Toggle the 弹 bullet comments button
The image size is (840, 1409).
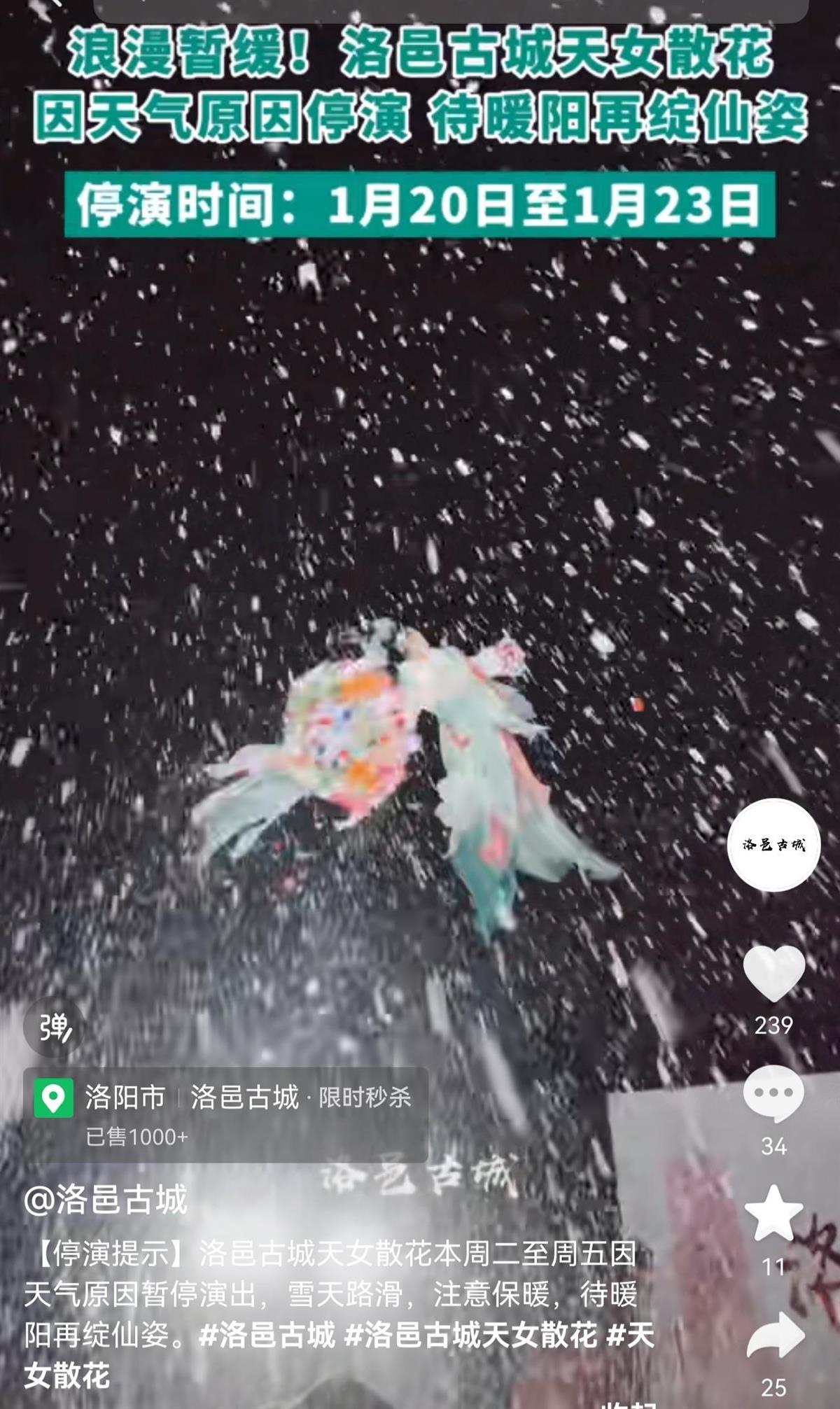[x=54, y=1028]
